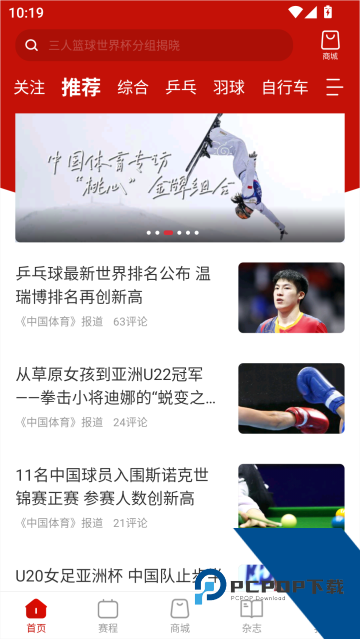Switch to the 杂志 bottom tab
360x639 pixels.
click(252, 615)
